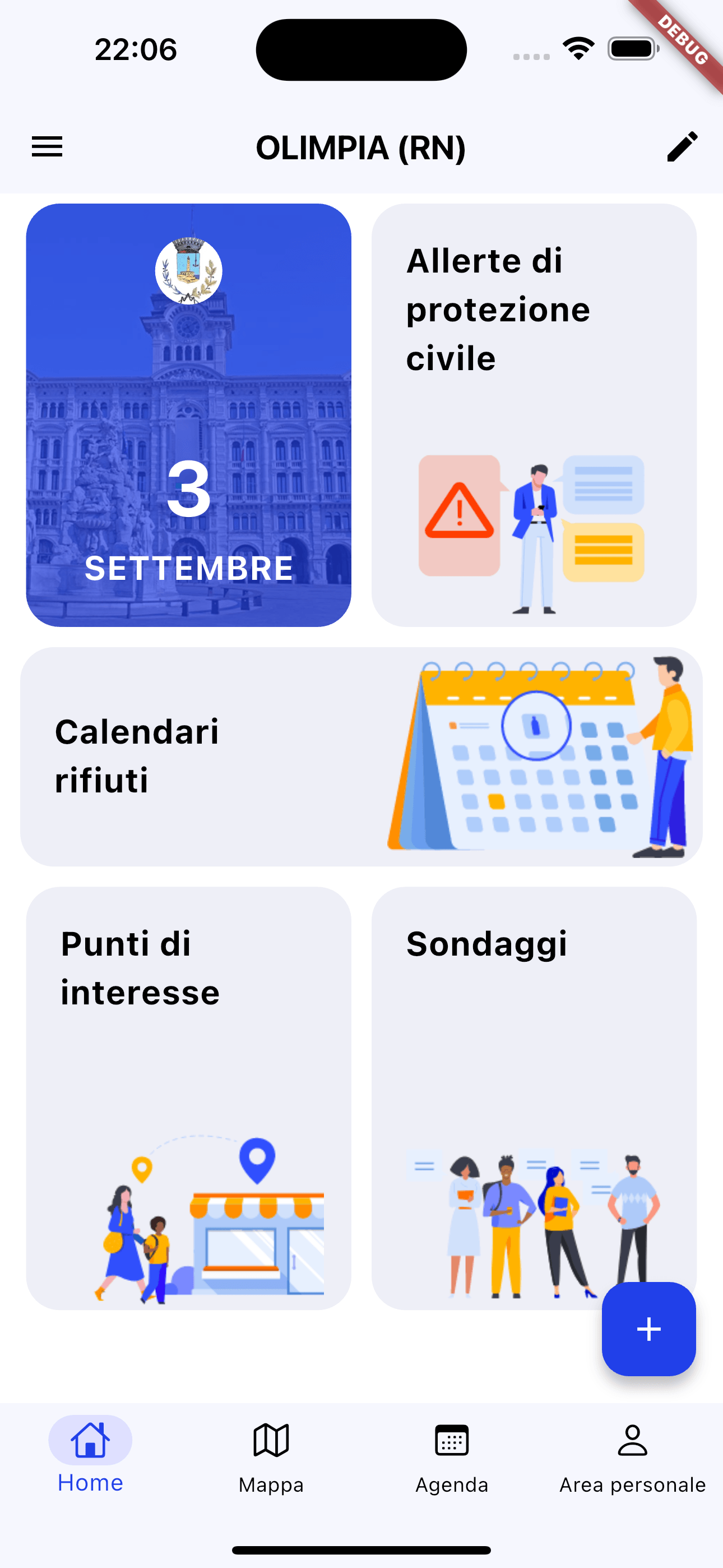Tap the pencil edit icon next to OLIMPIA
The height and width of the screenshot is (1568, 723).
pos(681,147)
